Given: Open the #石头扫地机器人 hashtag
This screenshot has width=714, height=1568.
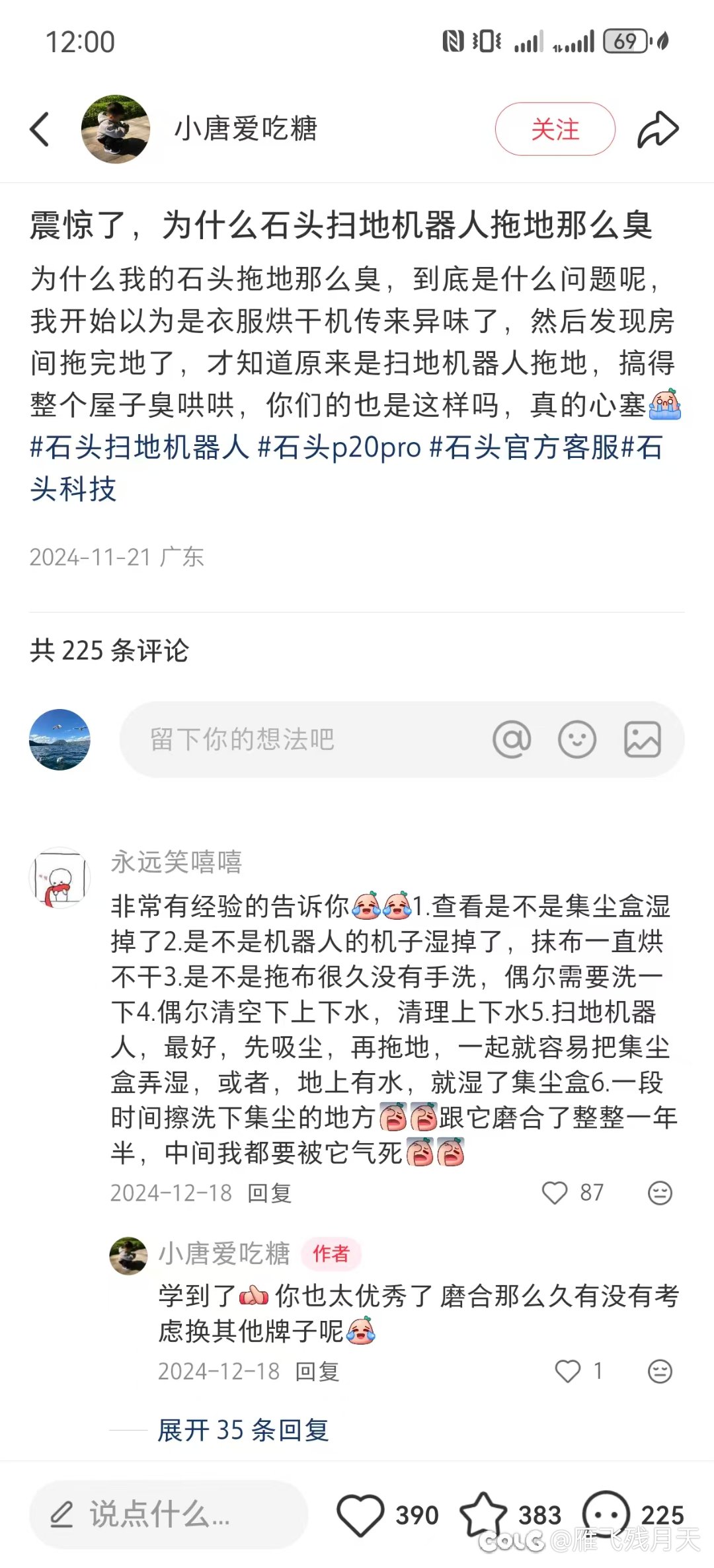Looking at the screenshot, I should 139,447.
